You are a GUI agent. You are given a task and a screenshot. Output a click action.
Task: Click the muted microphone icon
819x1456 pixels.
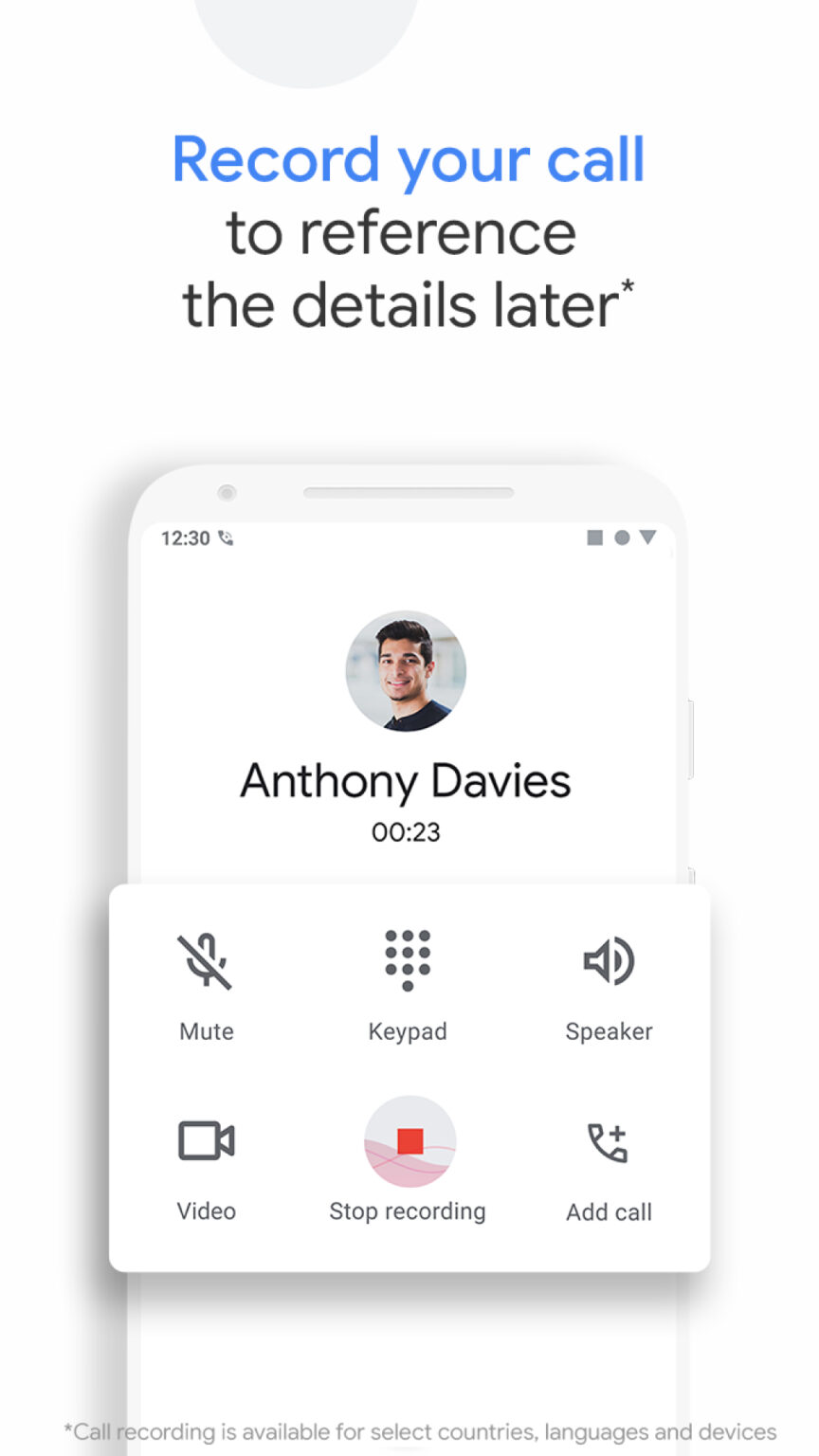[x=206, y=961]
